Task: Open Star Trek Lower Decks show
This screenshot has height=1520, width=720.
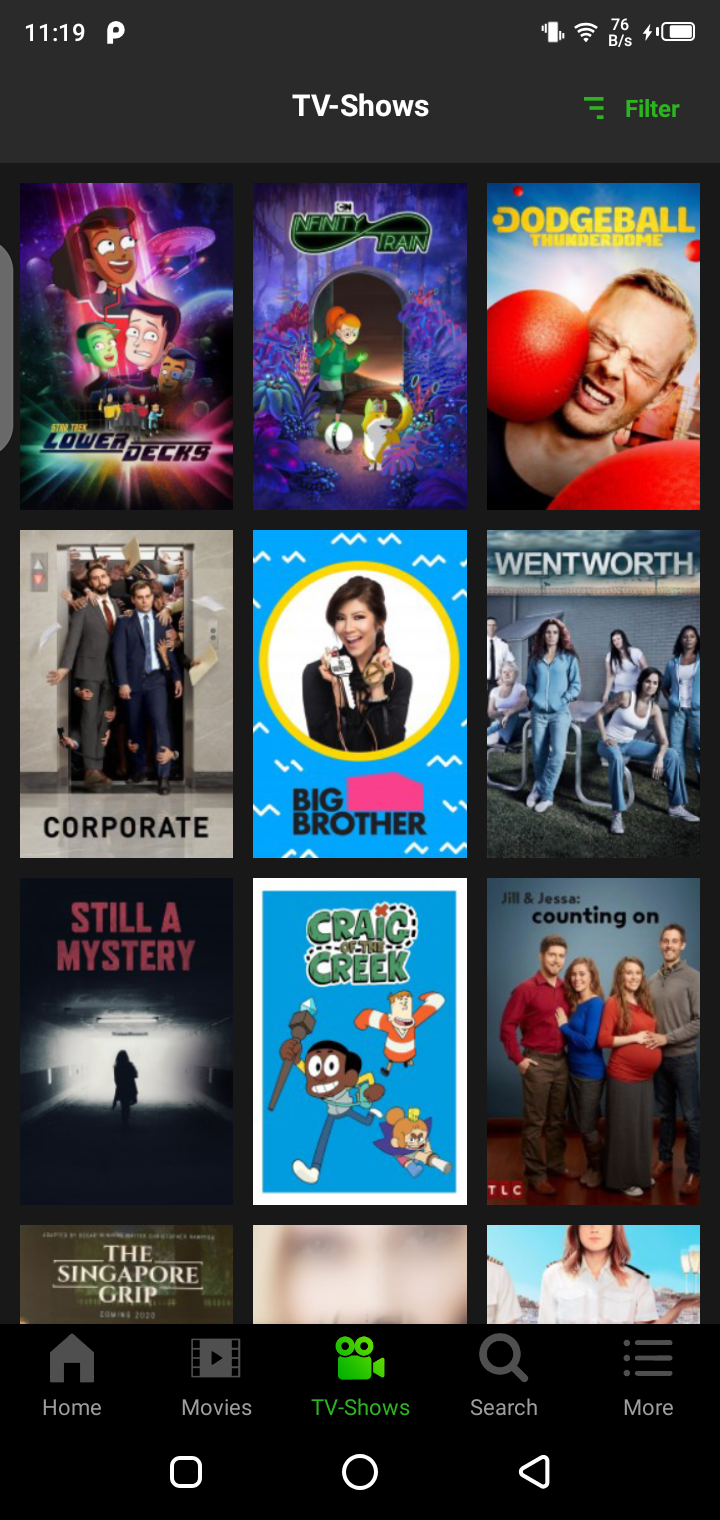Action: pyautogui.click(x=126, y=346)
